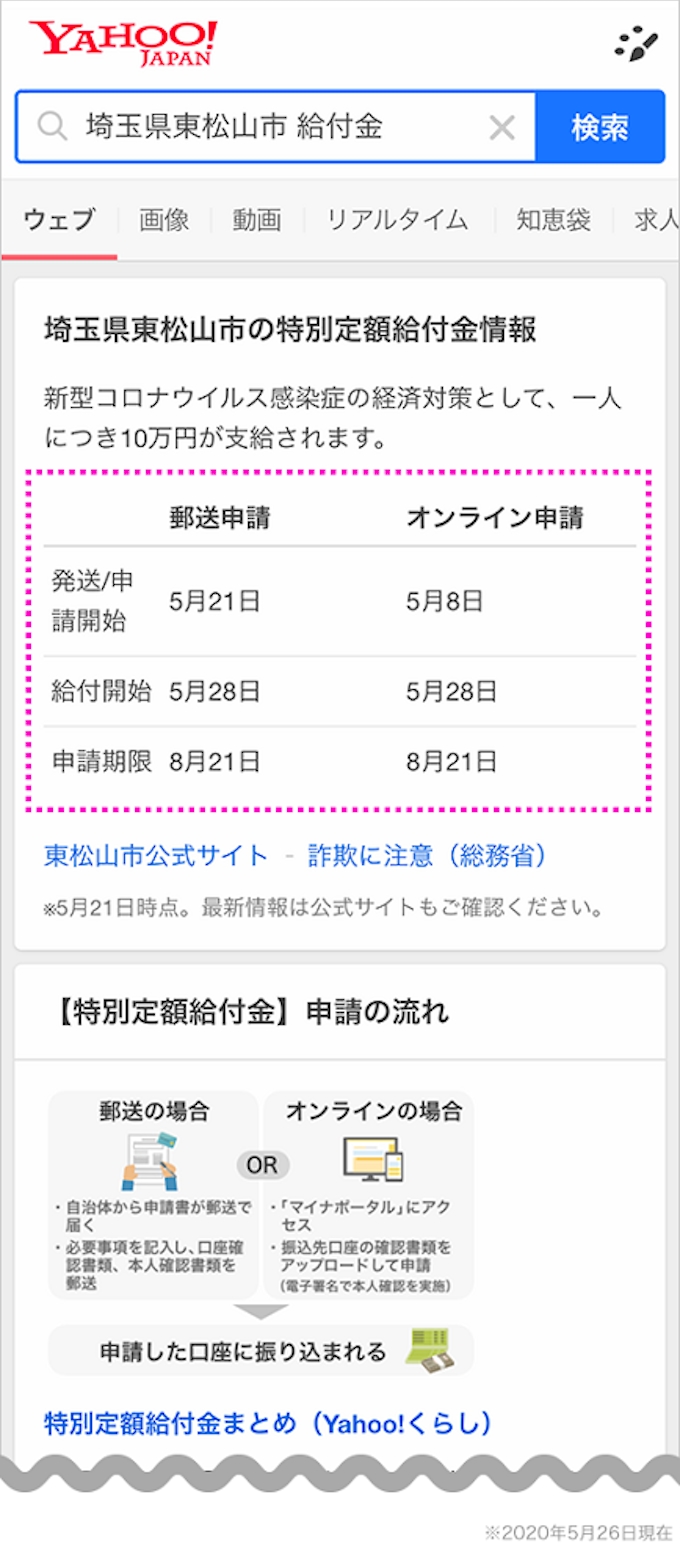
Task: Switch to the 画像 tab
Action: click(x=164, y=220)
